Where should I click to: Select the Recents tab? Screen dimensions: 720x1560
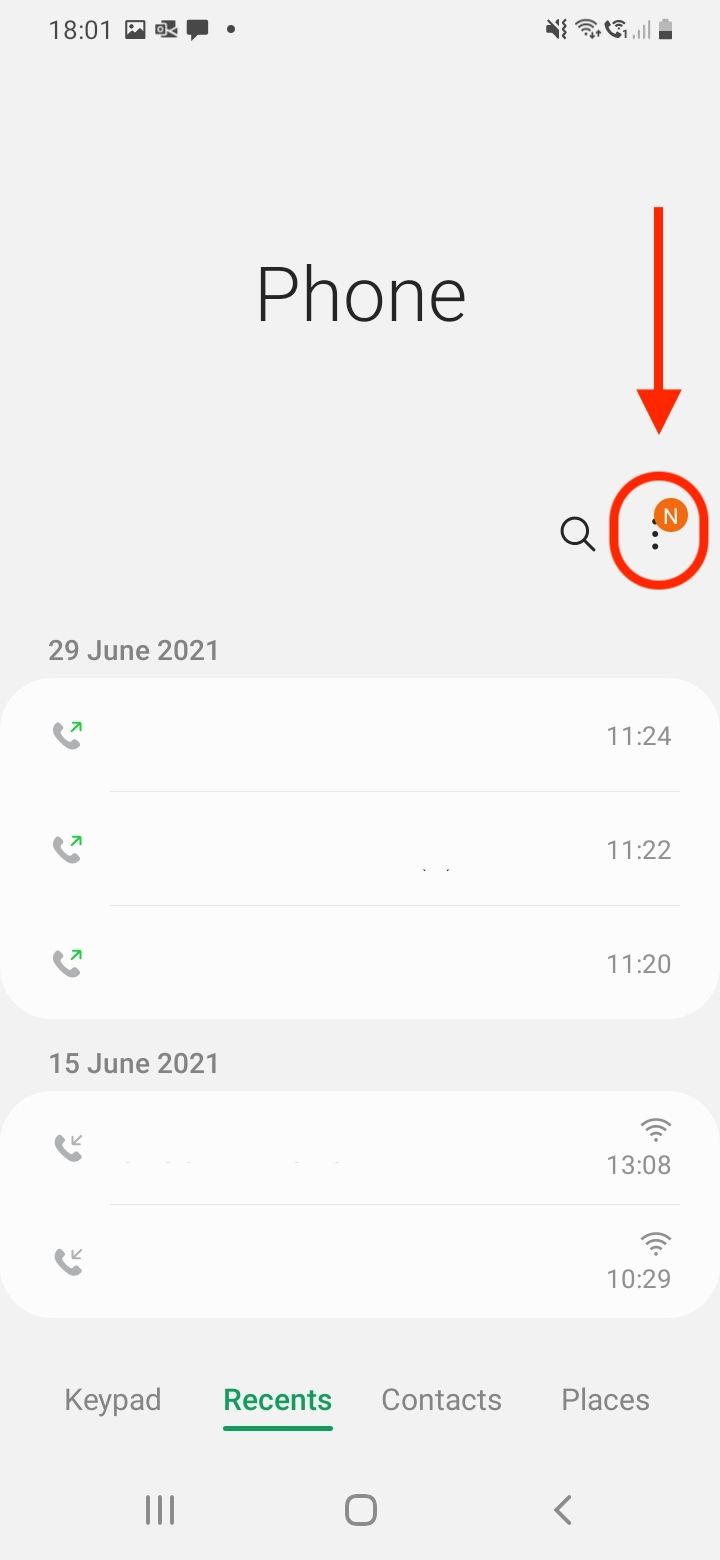point(277,1400)
